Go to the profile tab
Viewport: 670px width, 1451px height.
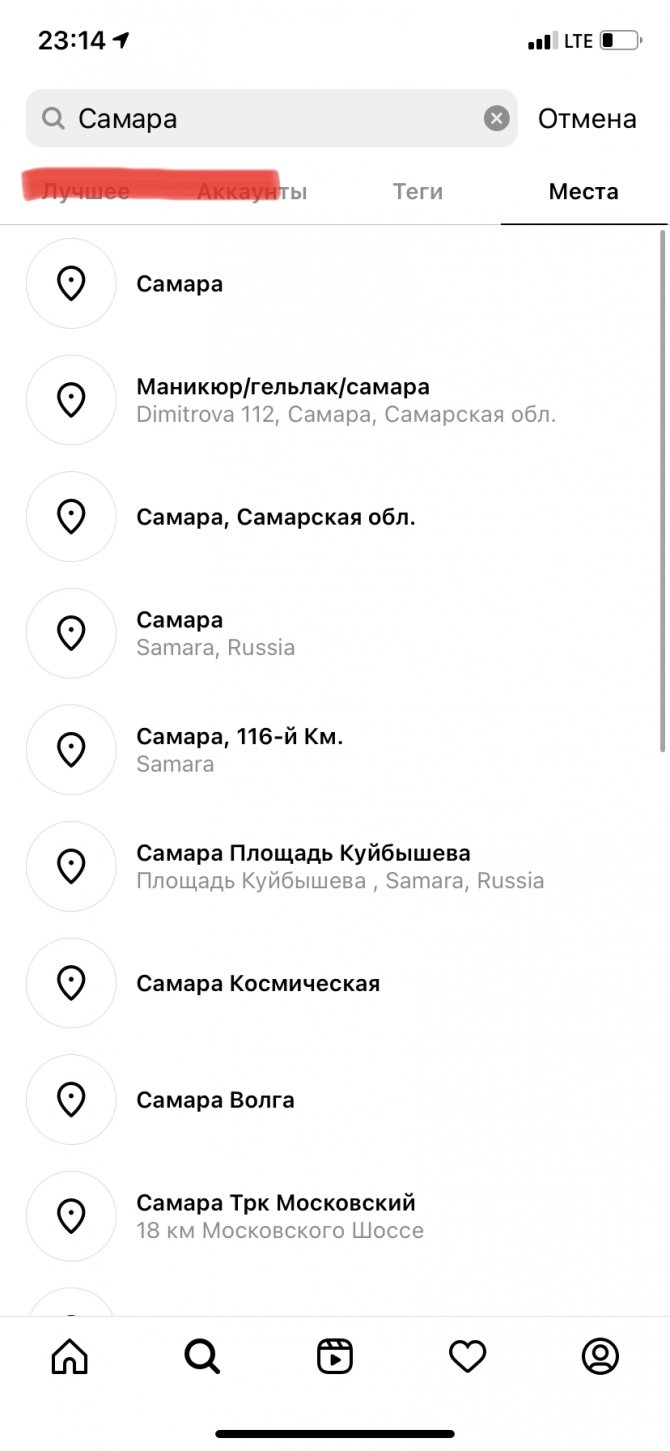pyautogui.click(x=600, y=1357)
